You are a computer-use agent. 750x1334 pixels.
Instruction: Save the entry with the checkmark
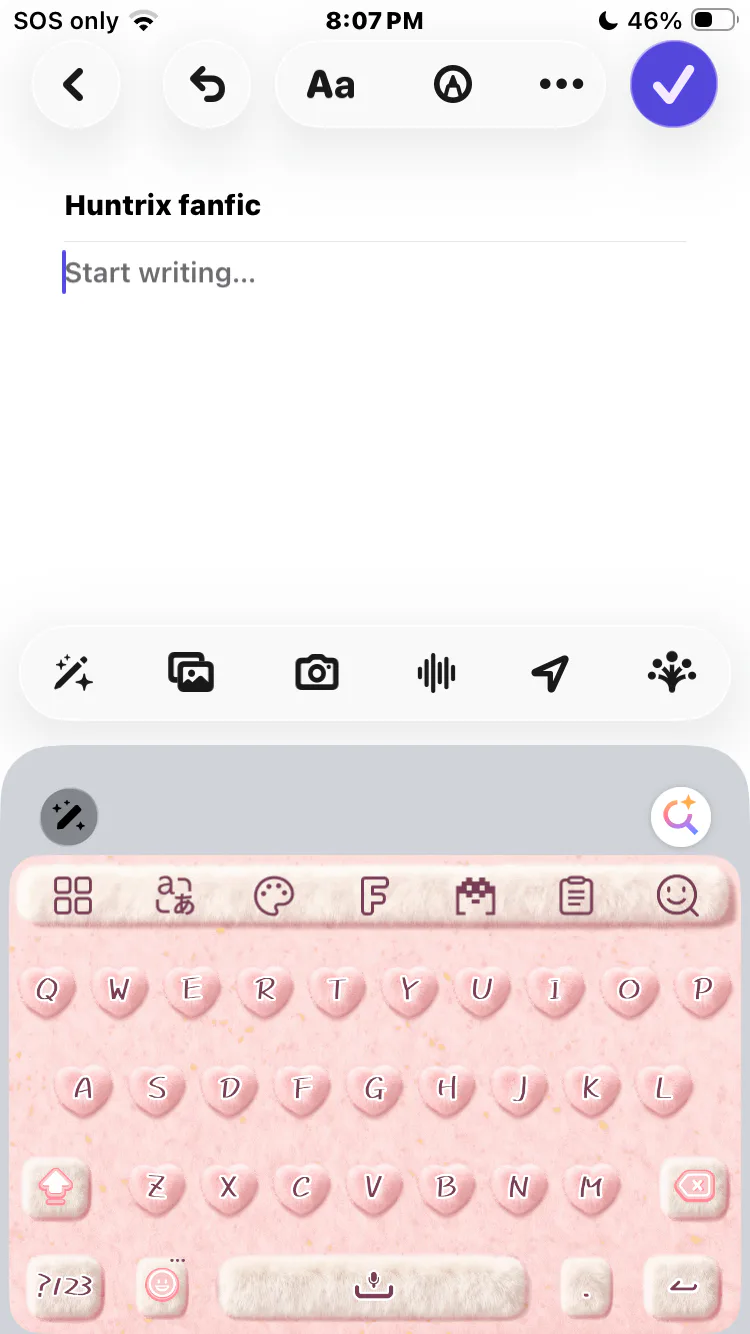pyautogui.click(x=673, y=86)
